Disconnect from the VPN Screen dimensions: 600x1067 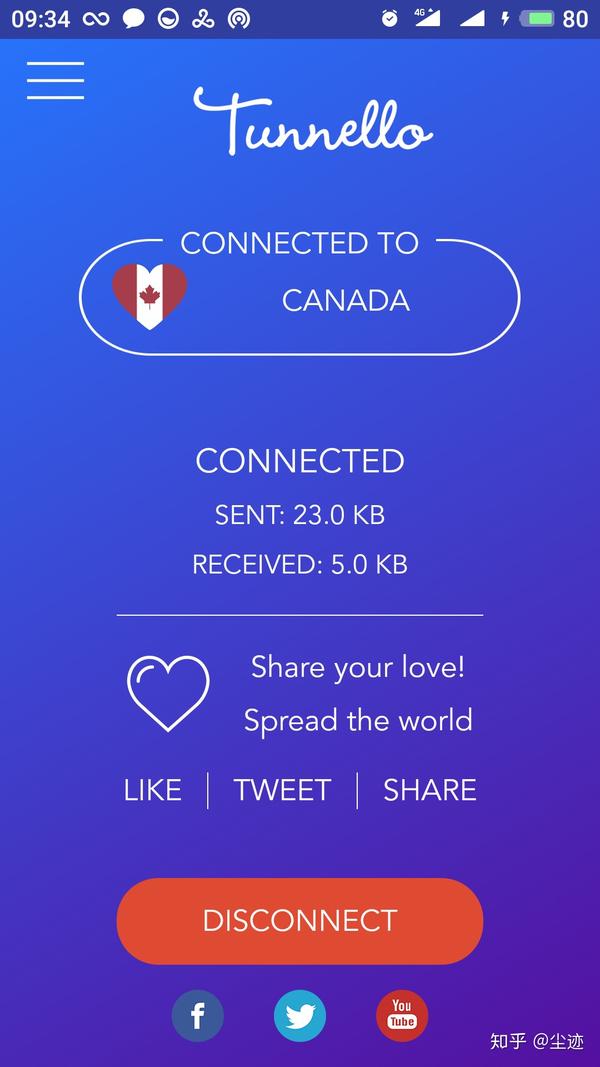pos(299,921)
